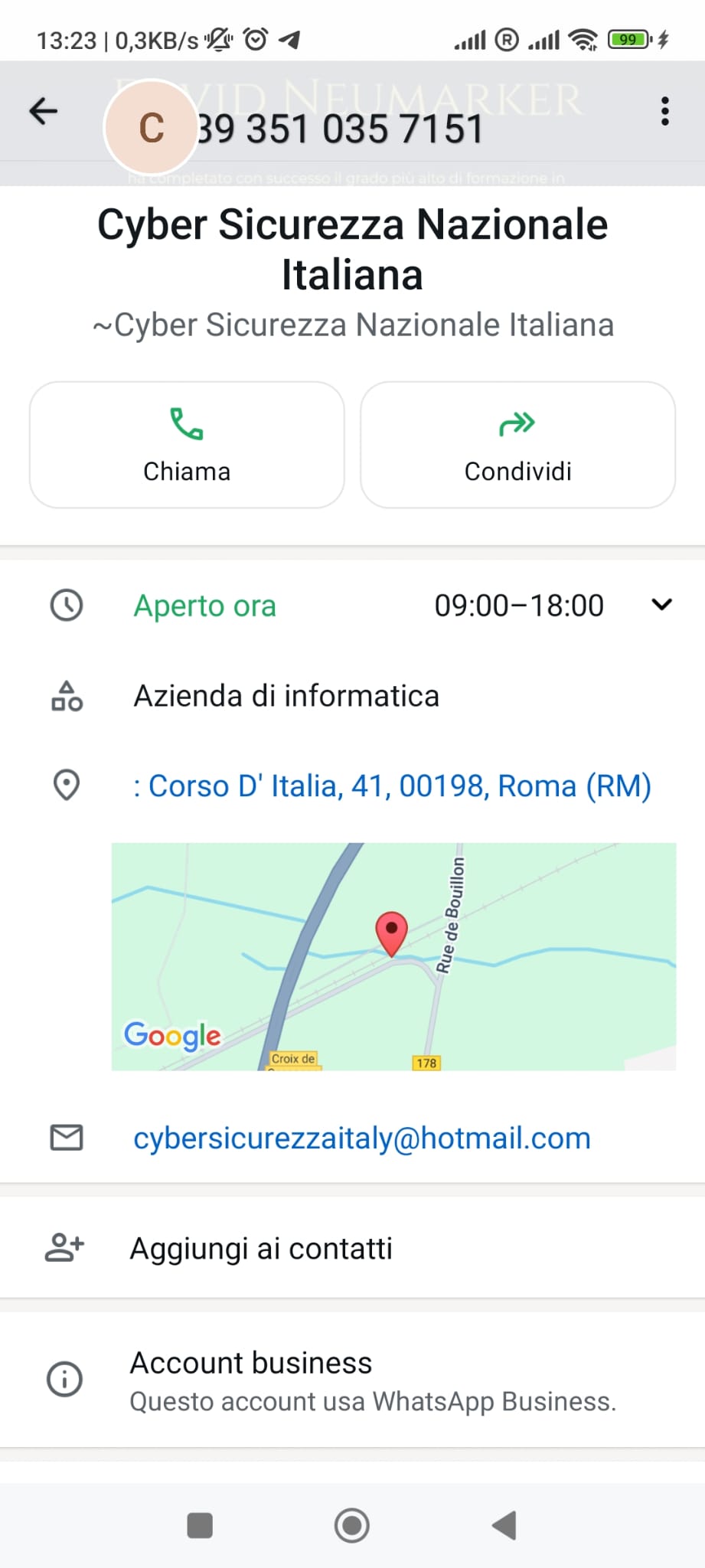This screenshot has width=705, height=1568.
Task: Tap the system home button
Action: [x=352, y=1525]
